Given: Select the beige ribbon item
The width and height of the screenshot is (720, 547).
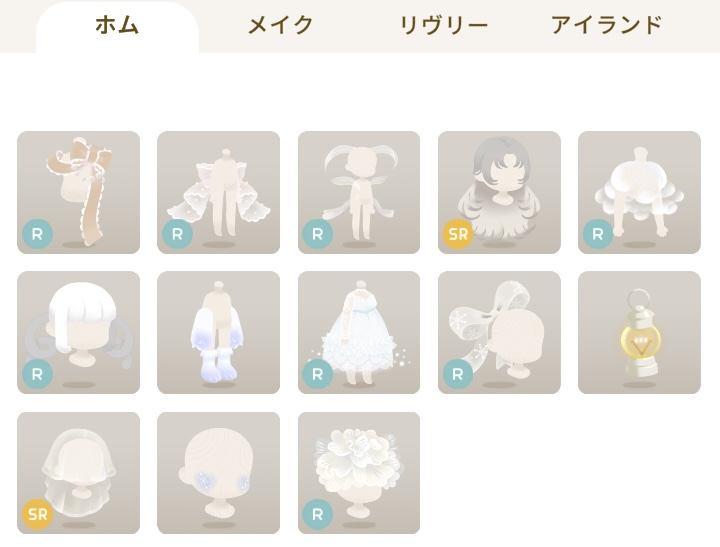Looking at the screenshot, I should pyautogui.click(x=78, y=192).
